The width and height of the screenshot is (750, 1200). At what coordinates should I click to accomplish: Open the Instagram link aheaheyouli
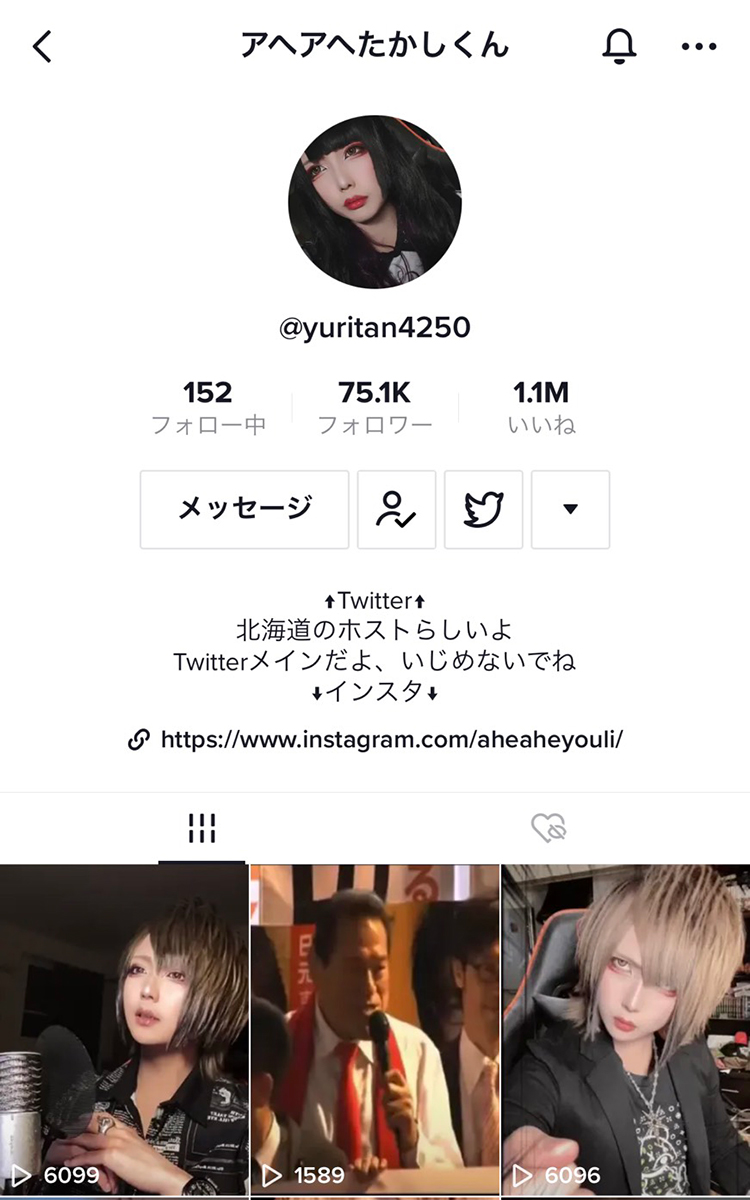(x=391, y=739)
